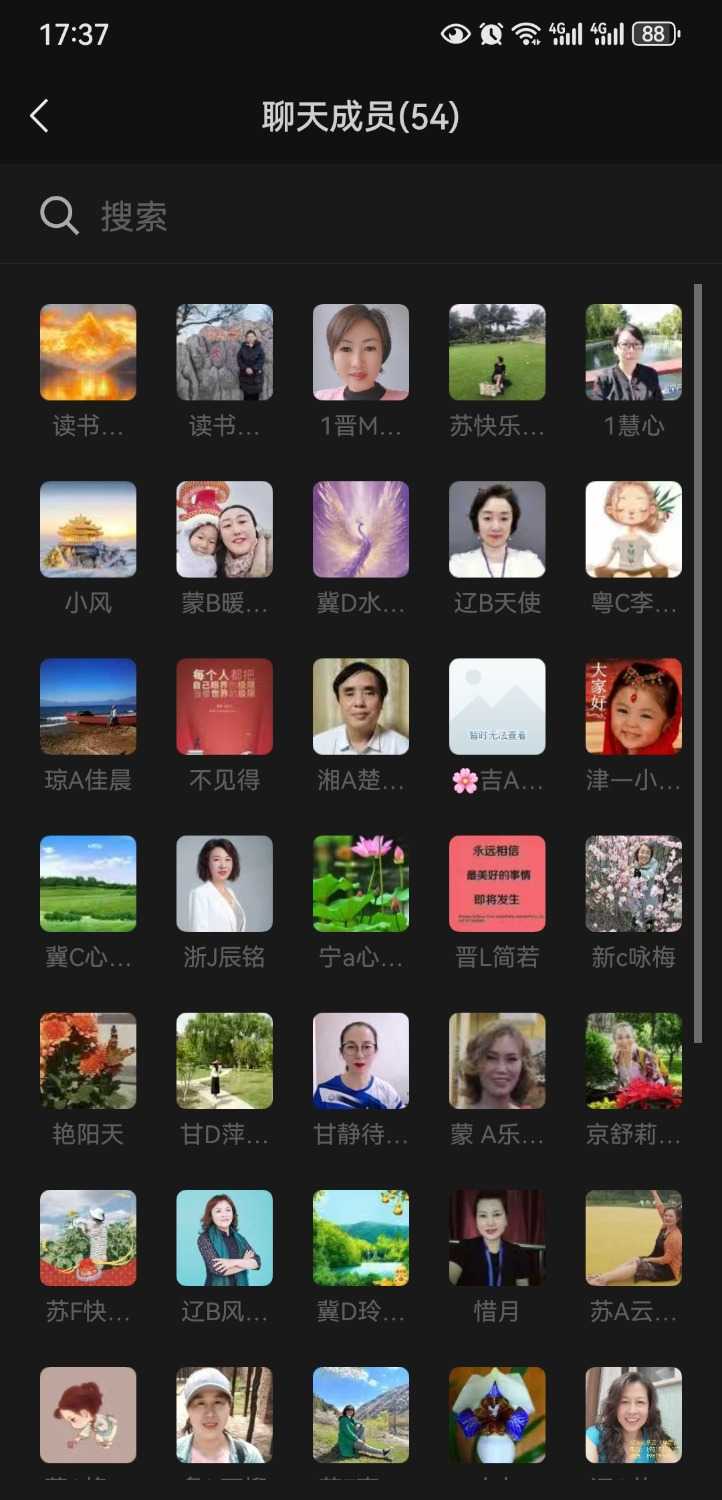This screenshot has height=1500, width=722.
Task: Select member starting with 蒙B暖
Action: (224, 530)
